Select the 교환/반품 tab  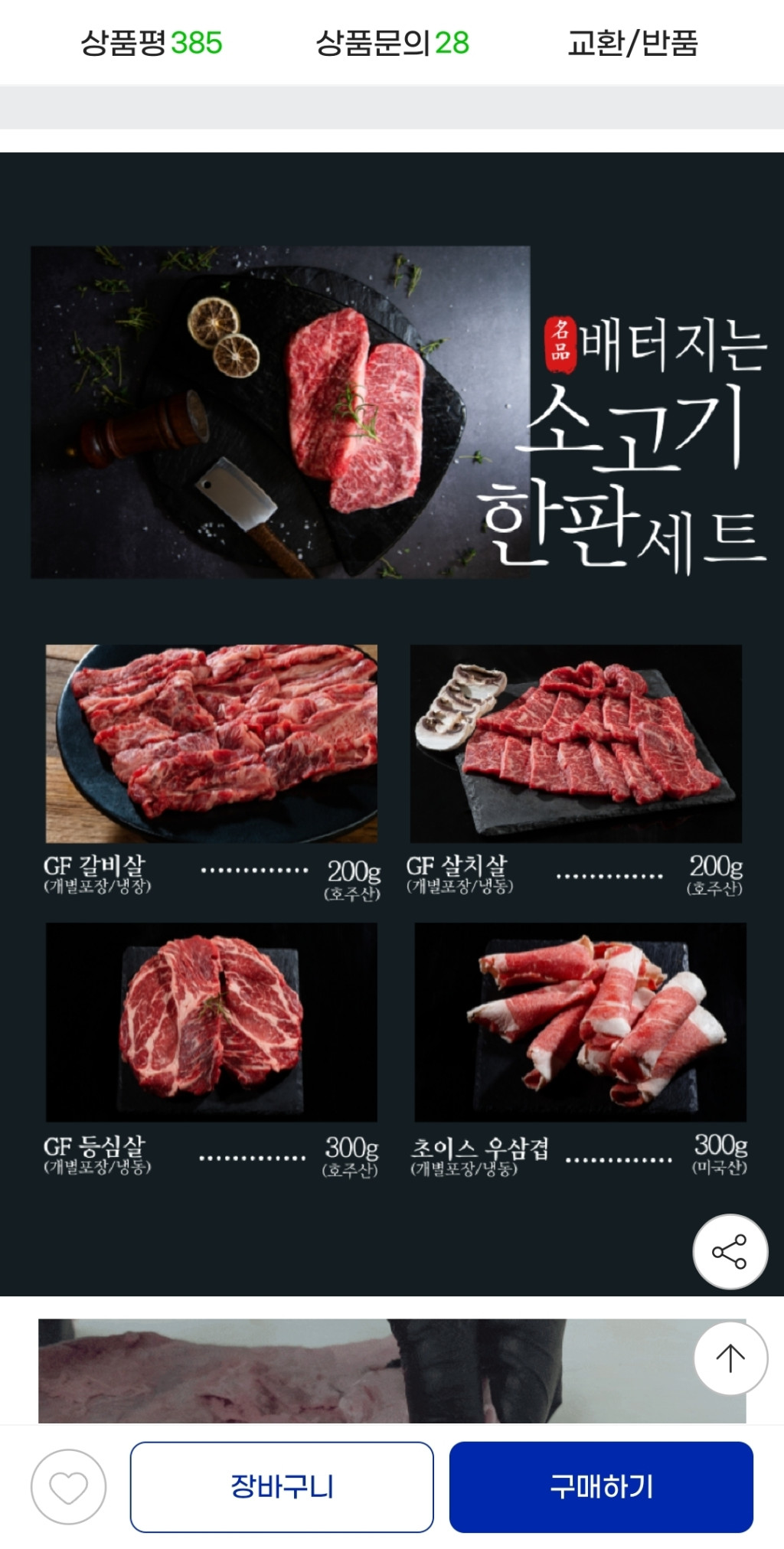point(632,43)
